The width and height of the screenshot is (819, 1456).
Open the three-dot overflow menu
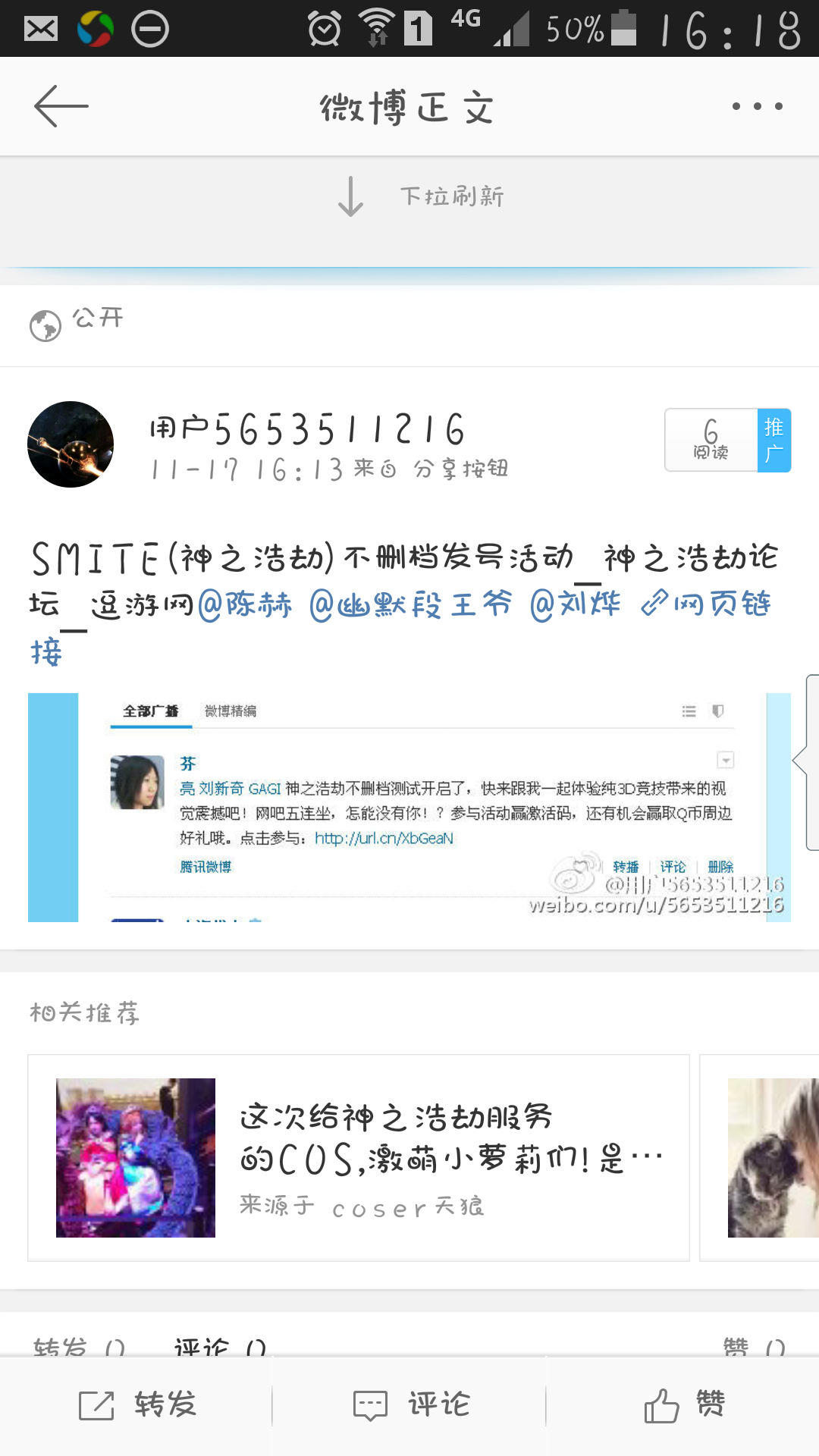pos(757,106)
